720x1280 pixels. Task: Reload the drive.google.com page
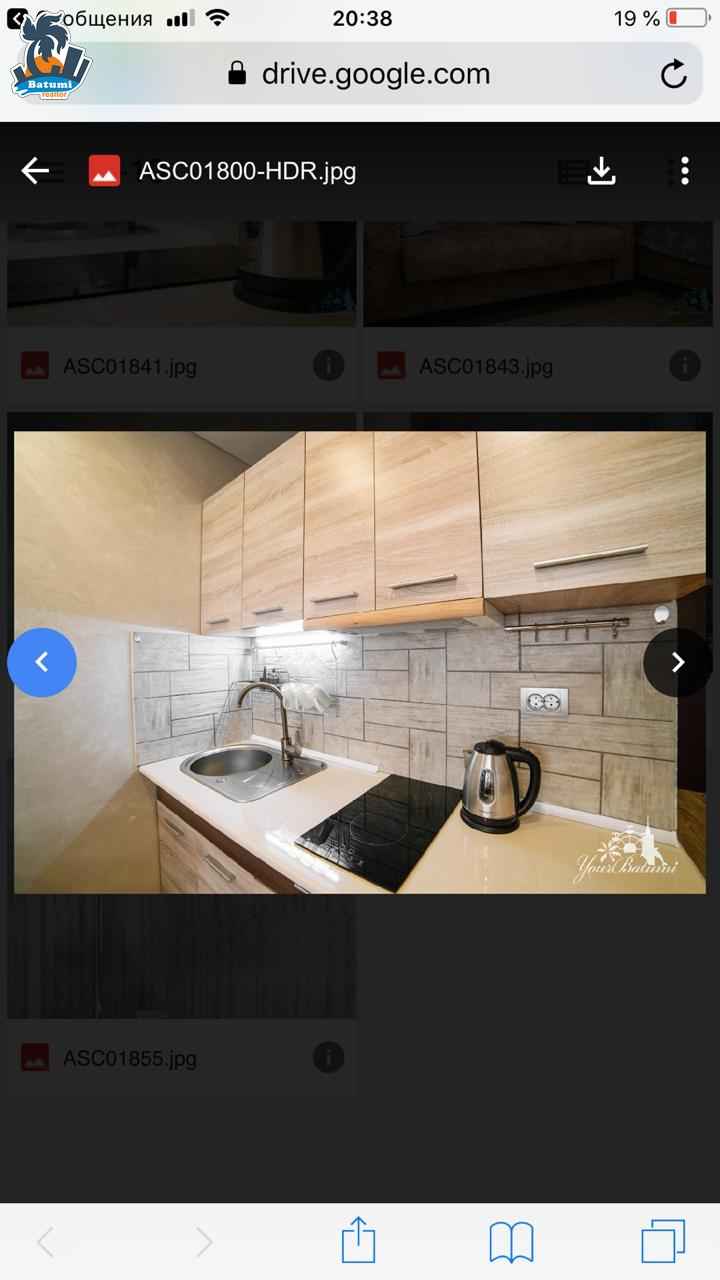pyautogui.click(x=674, y=73)
